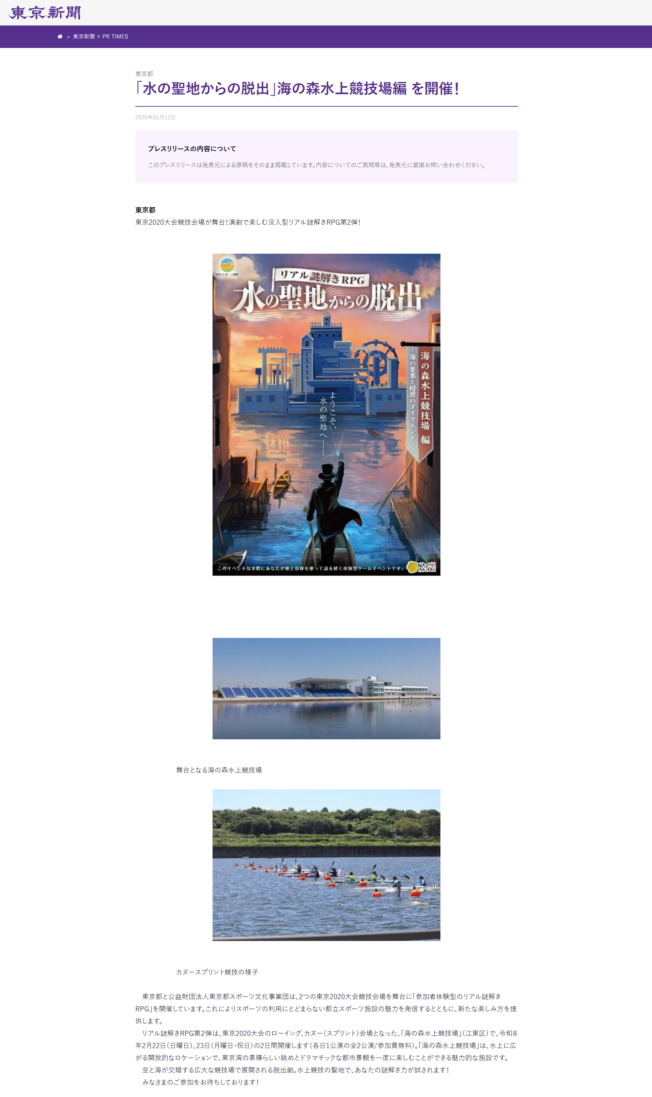Enlarge the 水の聖地からの脱出 poster image
Viewport: 652px width, 1097px height.
point(326,414)
